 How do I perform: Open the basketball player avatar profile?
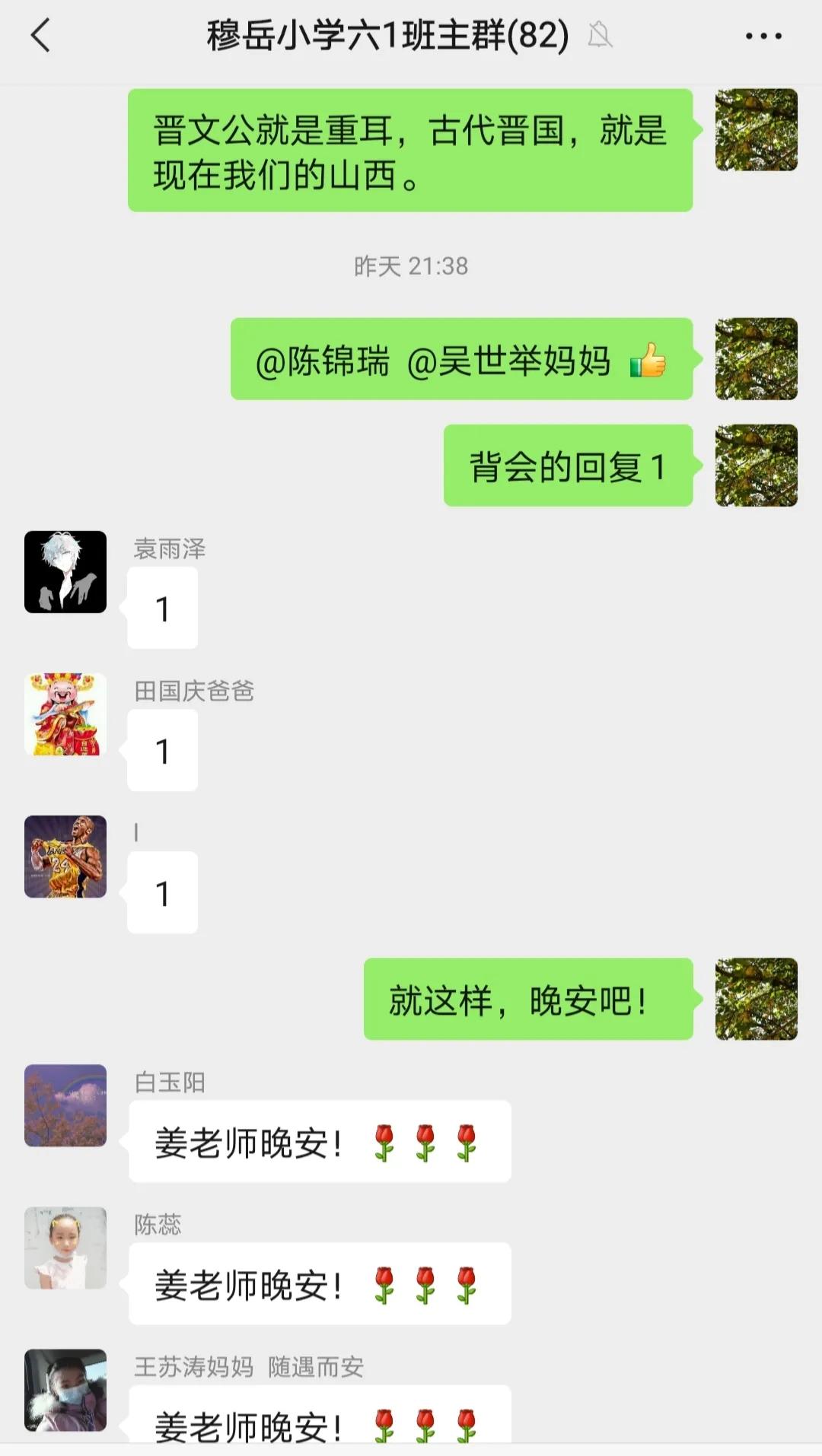click(x=65, y=857)
